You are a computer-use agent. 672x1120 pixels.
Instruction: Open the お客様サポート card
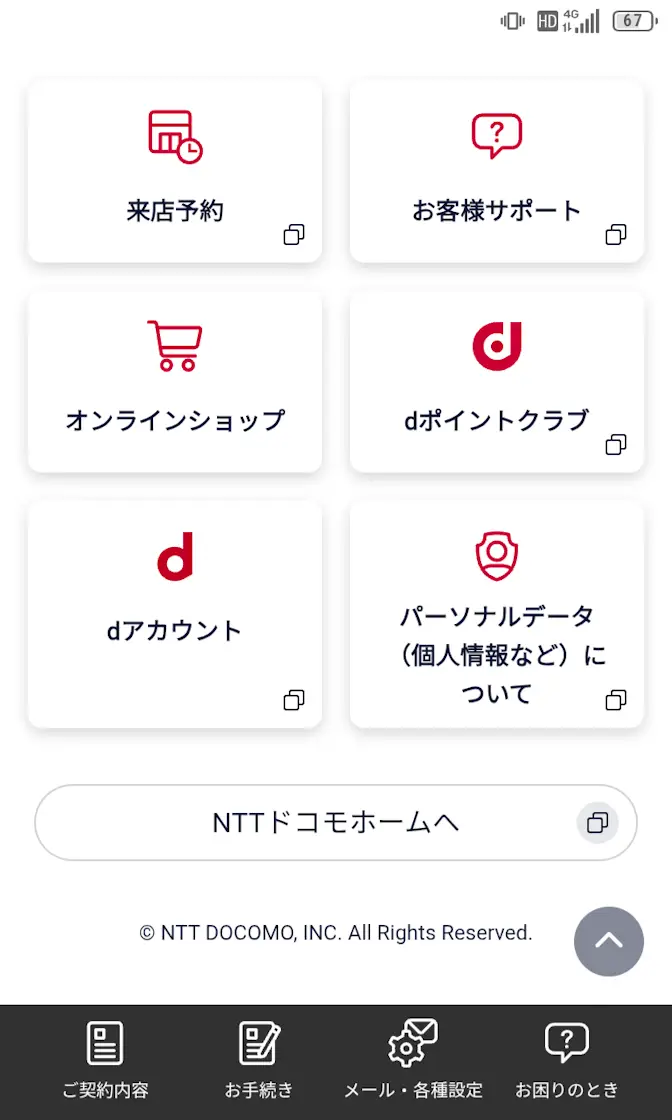(496, 172)
